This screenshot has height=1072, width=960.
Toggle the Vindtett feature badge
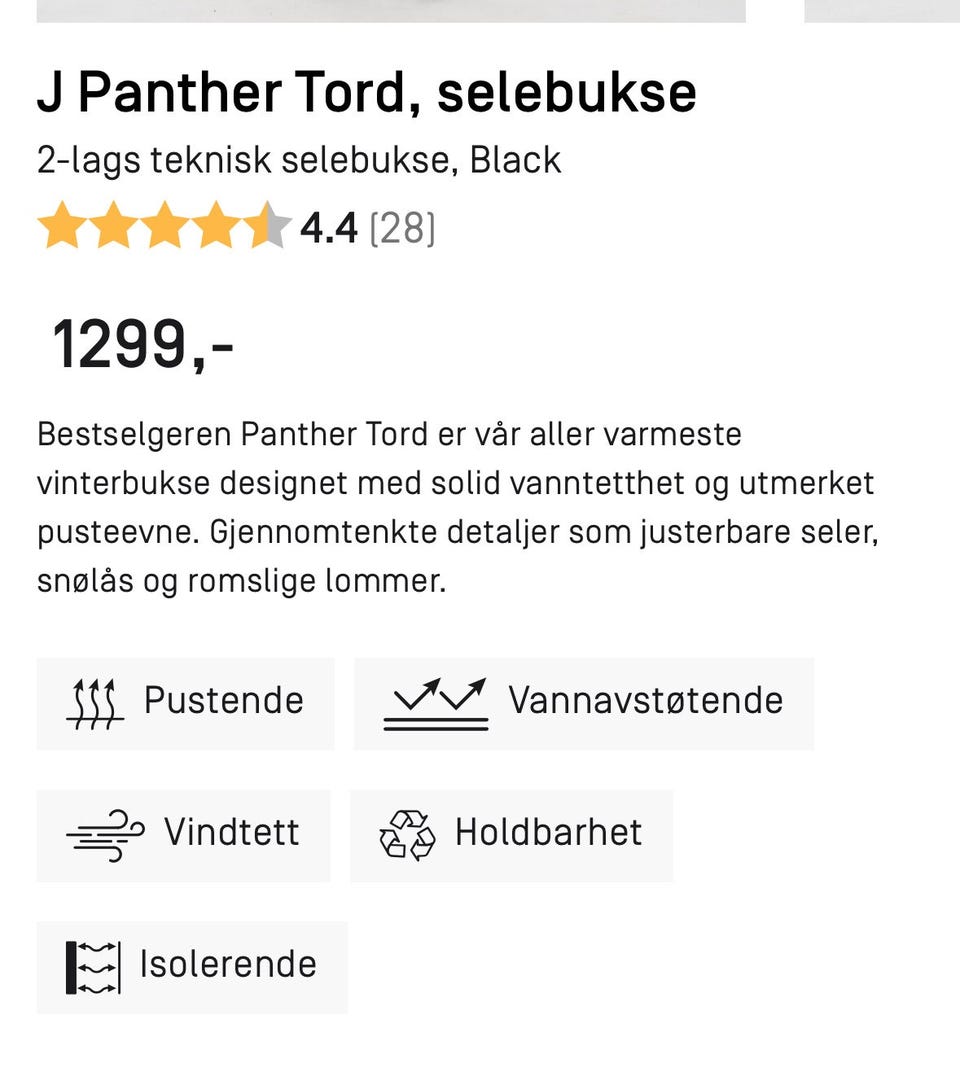pos(185,835)
